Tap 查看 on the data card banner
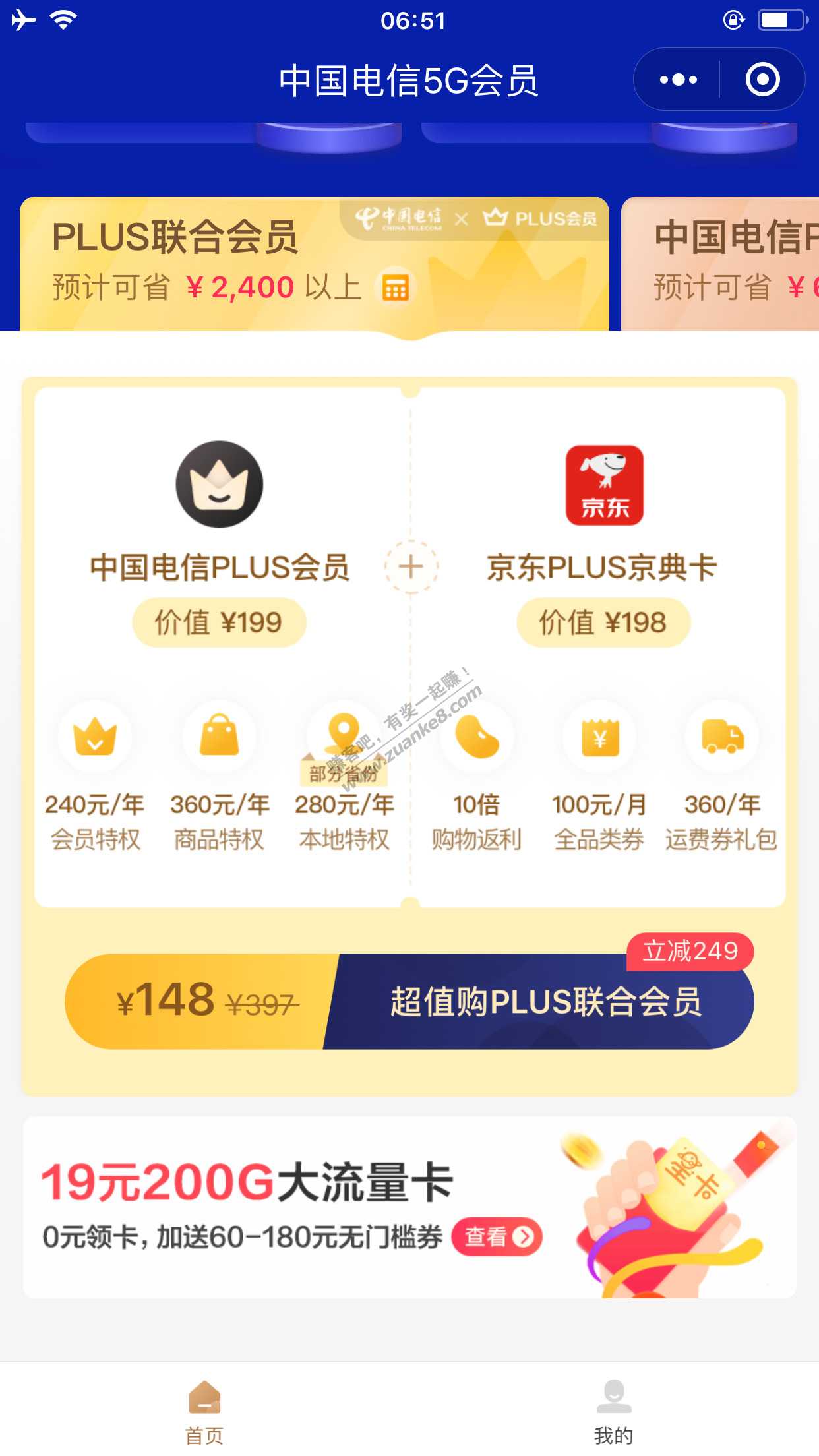The height and width of the screenshot is (1456, 819). (497, 1236)
